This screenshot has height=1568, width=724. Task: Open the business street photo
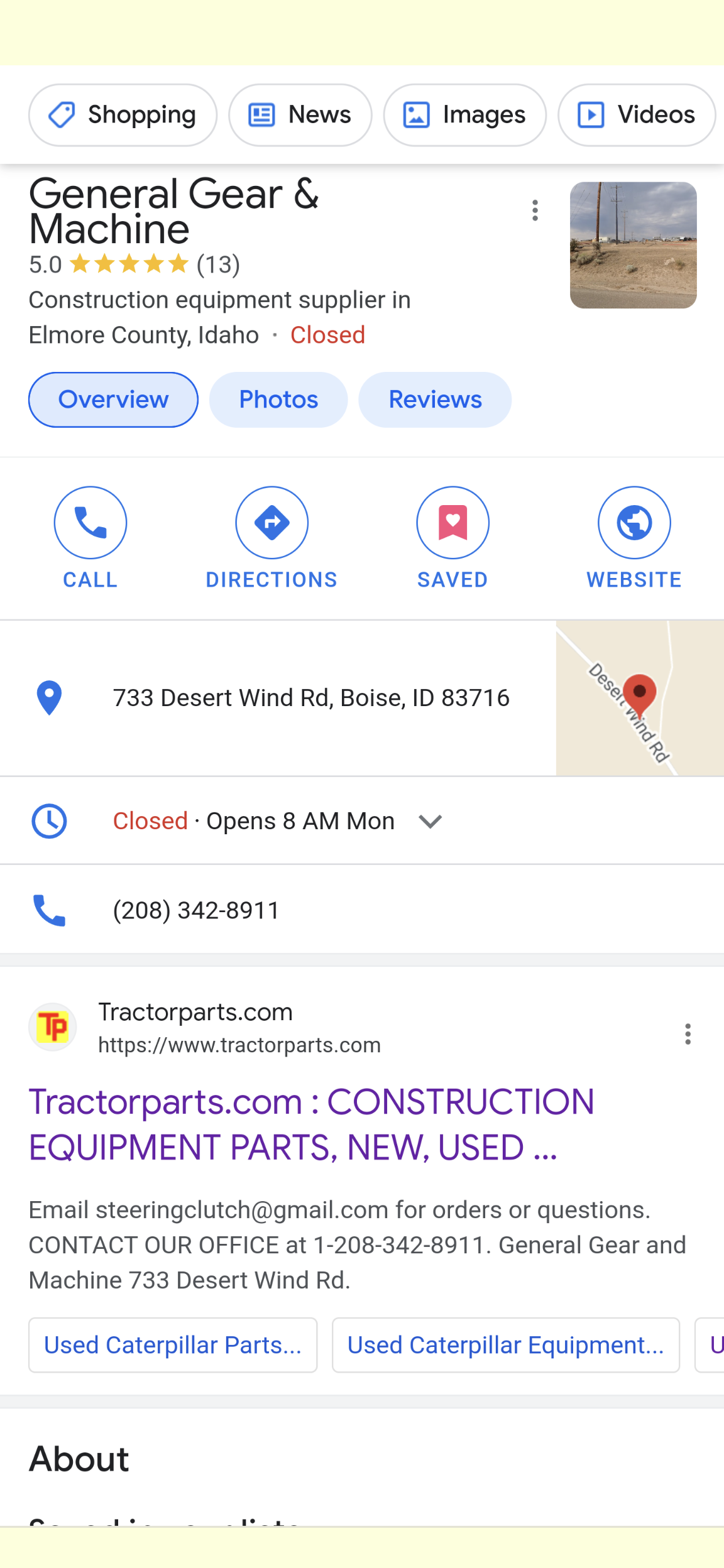point(633,245)
